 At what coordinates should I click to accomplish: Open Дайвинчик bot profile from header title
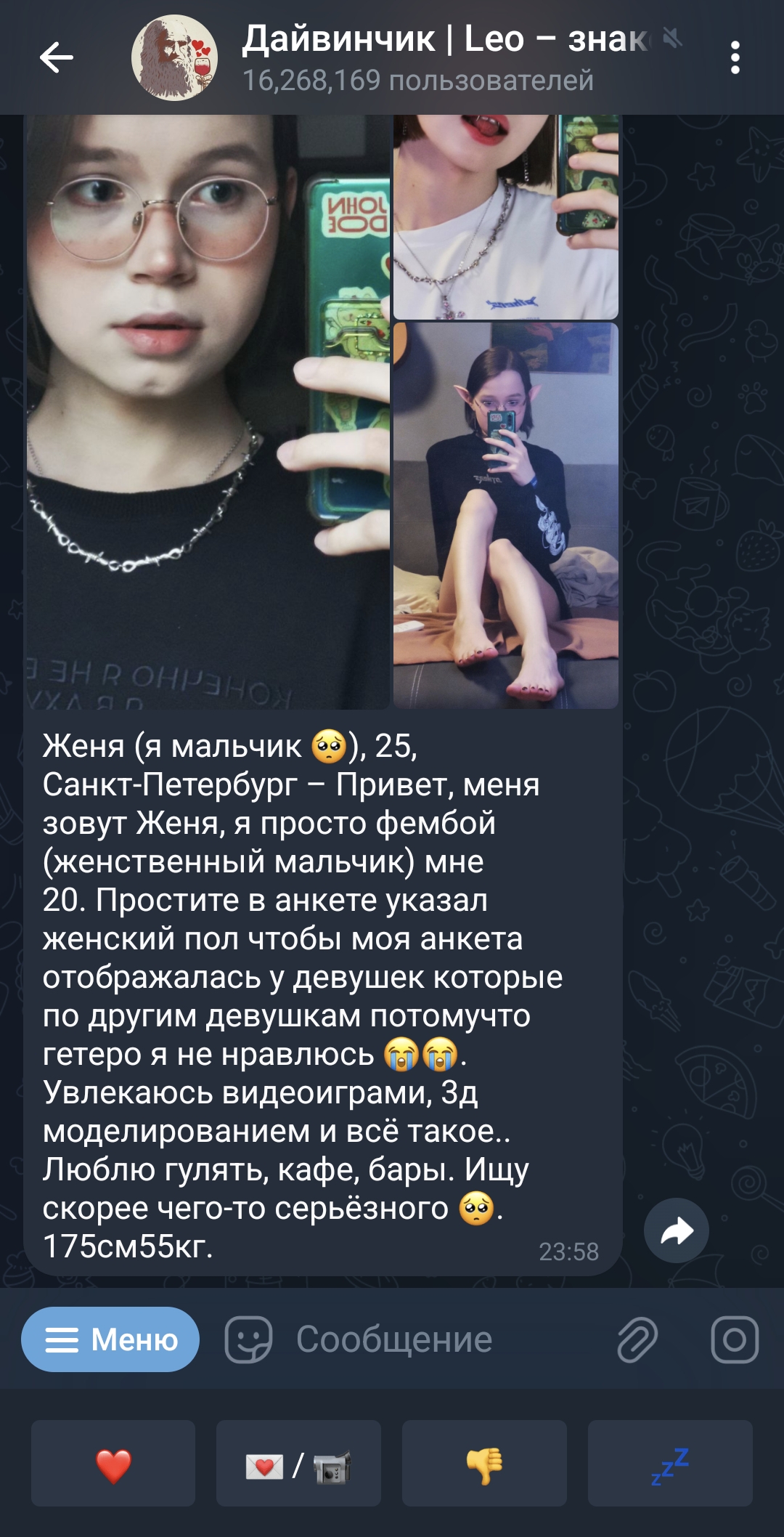click(x=443, y=40)
